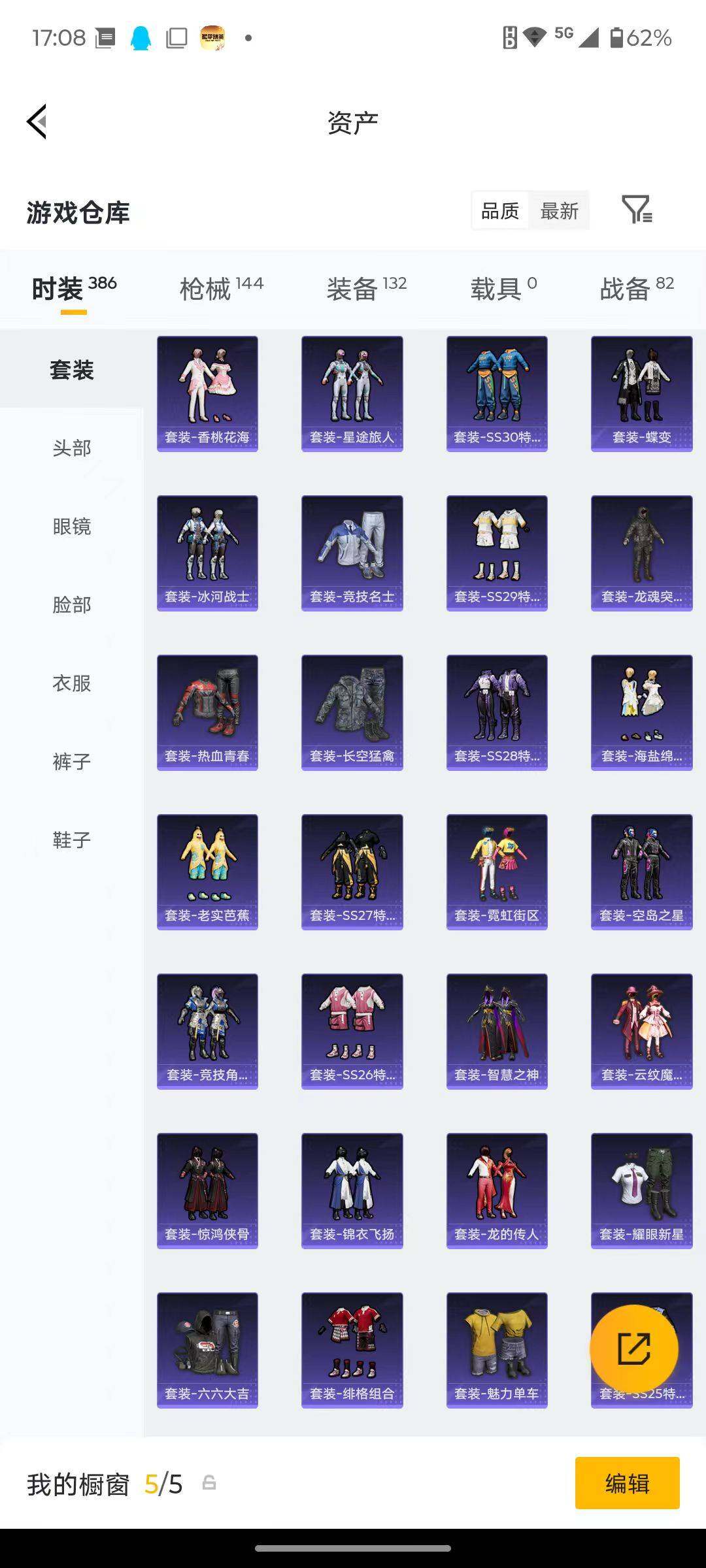Switch to the 枪械 tab
The image size is (706, 1568).
coord(221,288)
